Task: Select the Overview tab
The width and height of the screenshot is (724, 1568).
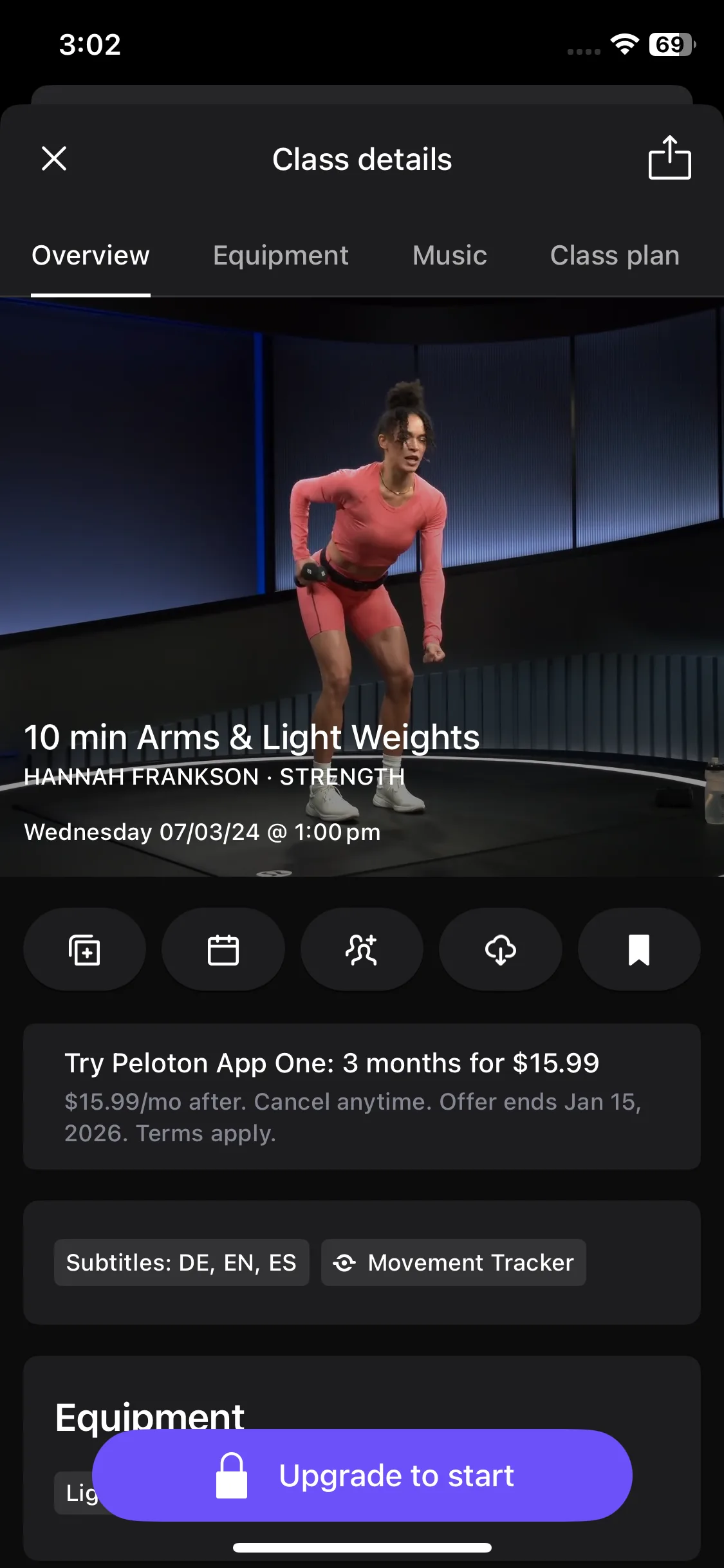Action: (91, 256)
